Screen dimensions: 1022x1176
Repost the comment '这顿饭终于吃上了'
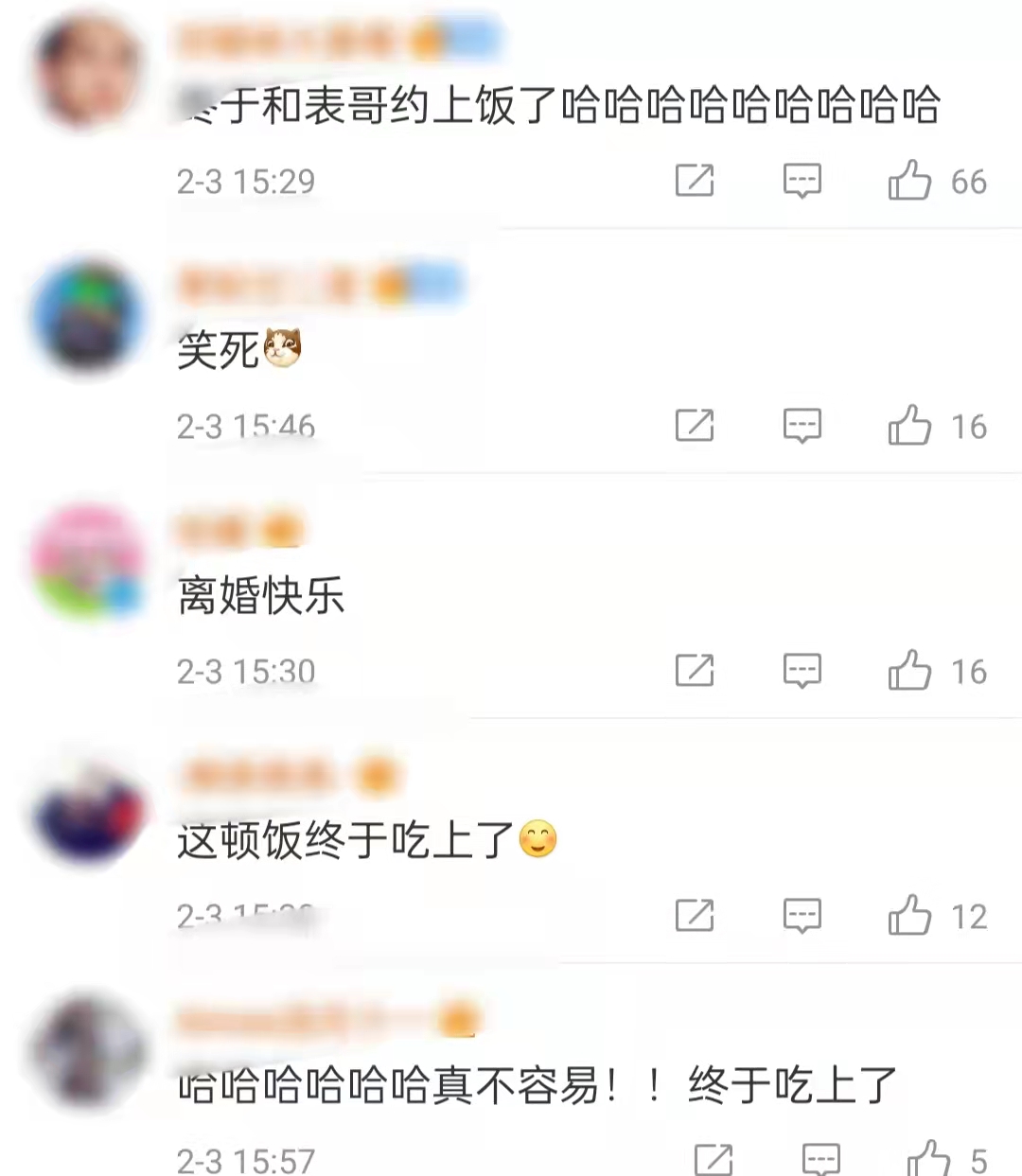tap(695, 915)
